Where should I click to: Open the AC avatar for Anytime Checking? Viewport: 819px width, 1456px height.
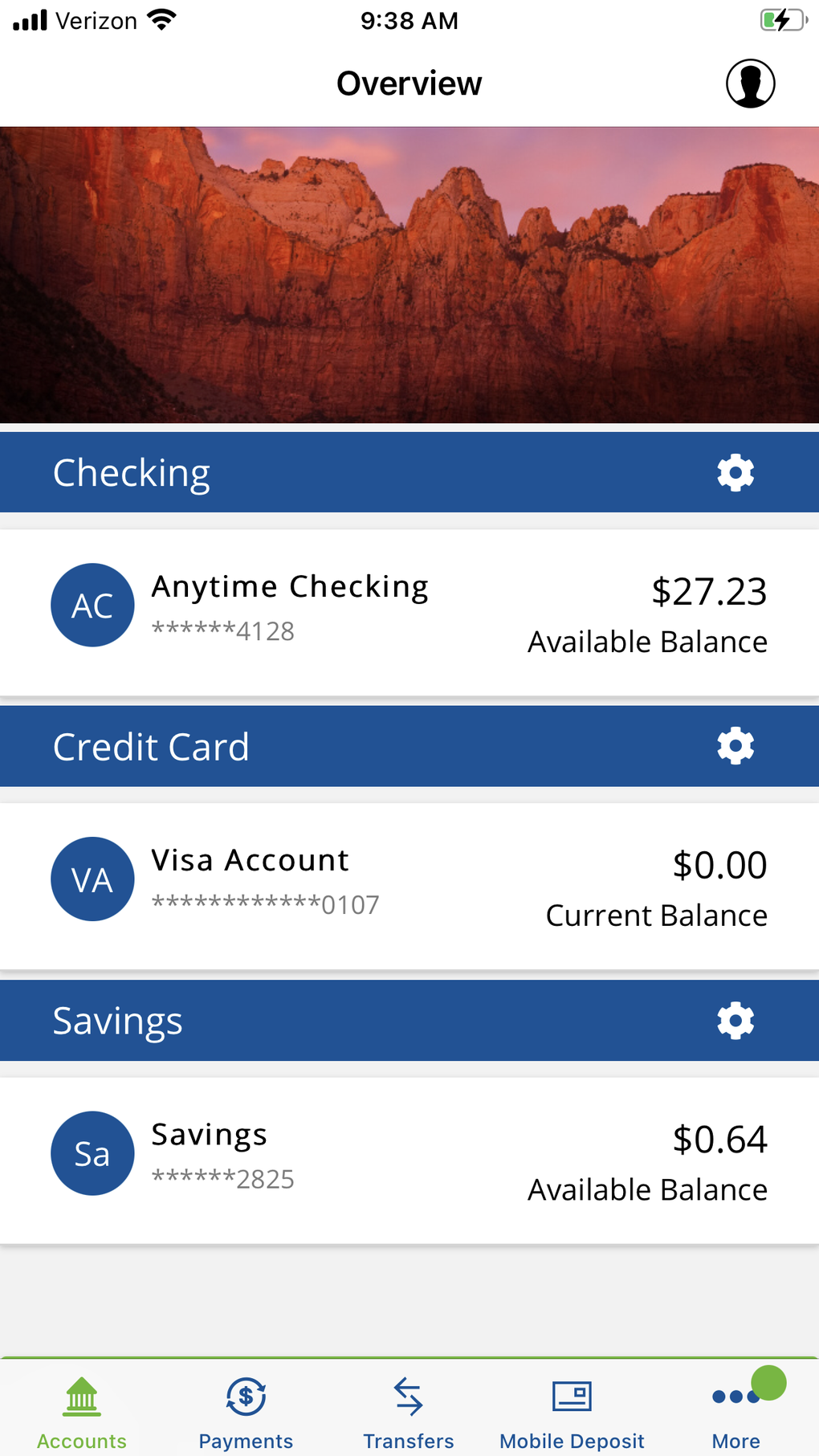coord(92,605)
